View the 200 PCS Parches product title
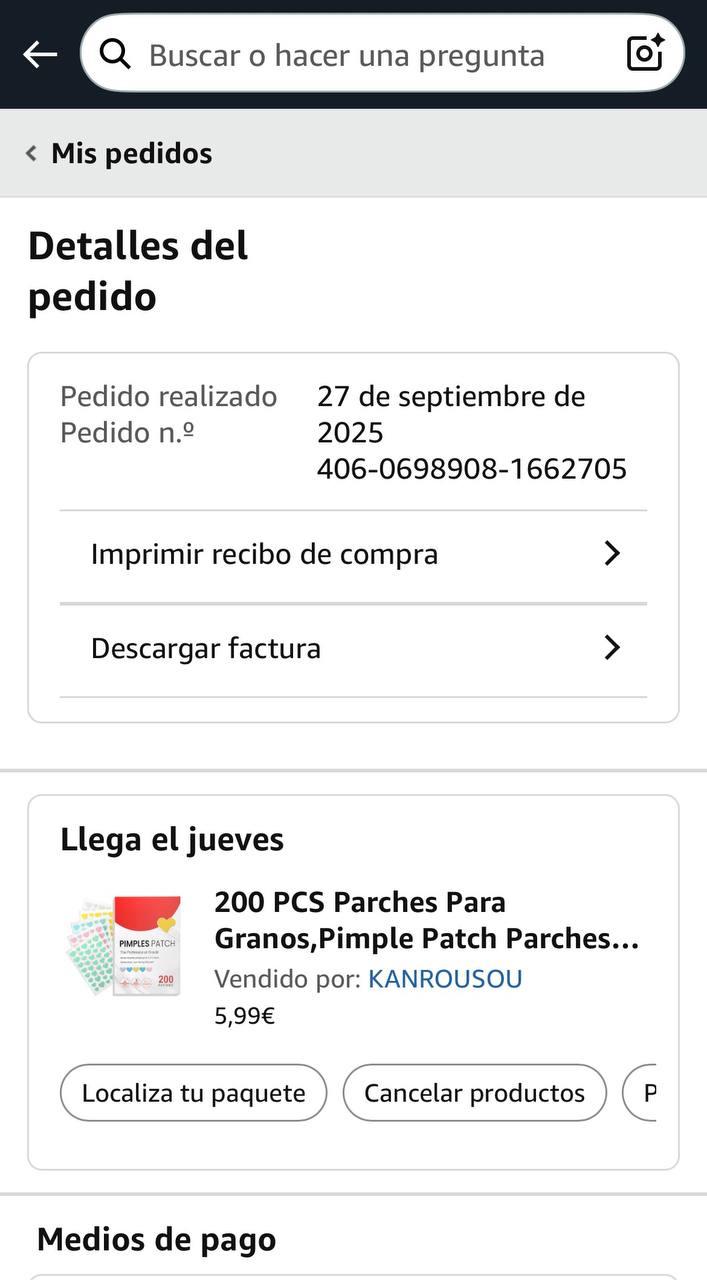Screen dimensions: 707x1280 426,920
